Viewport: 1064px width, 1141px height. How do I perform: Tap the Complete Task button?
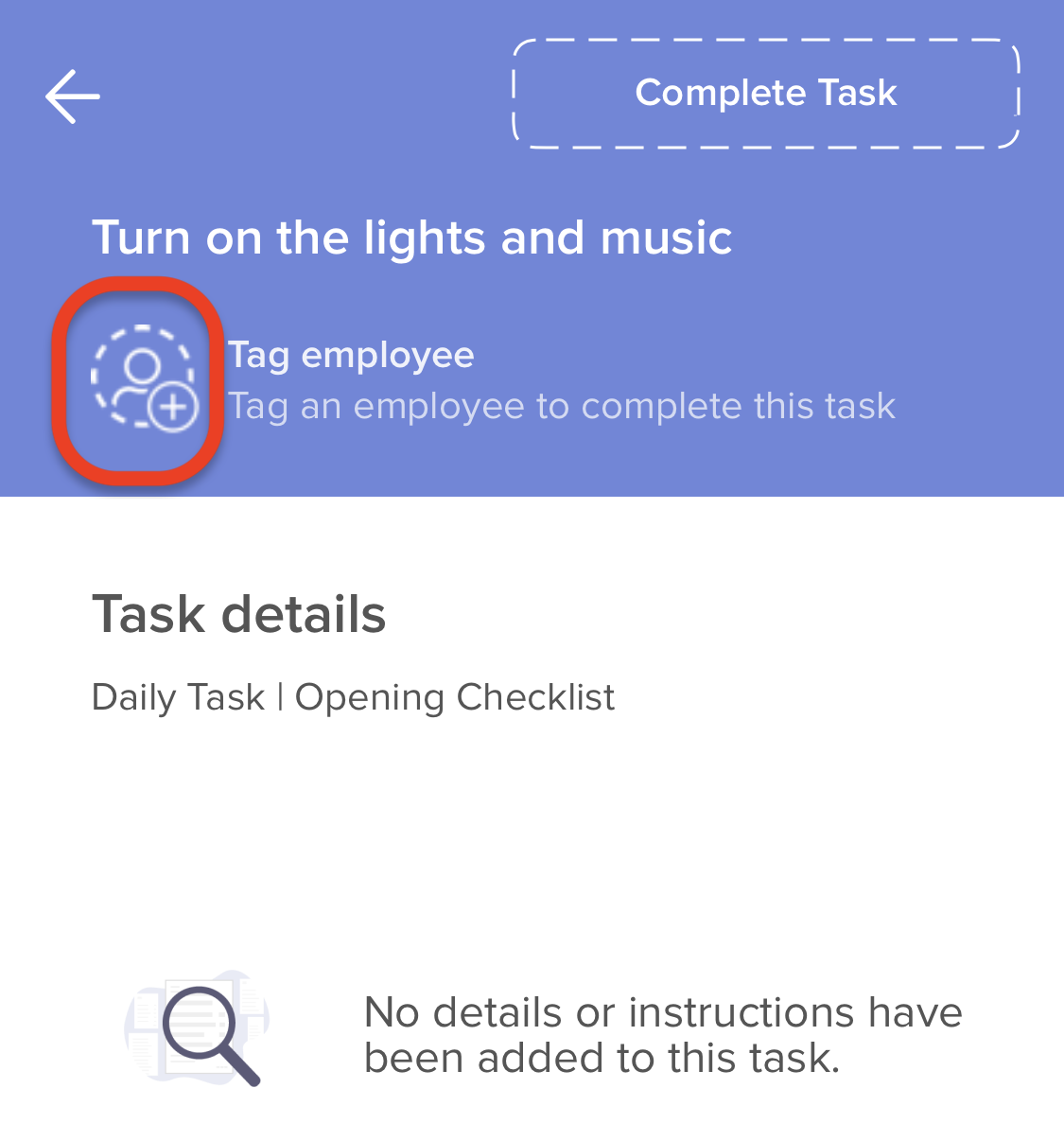(x=765, y=94)
